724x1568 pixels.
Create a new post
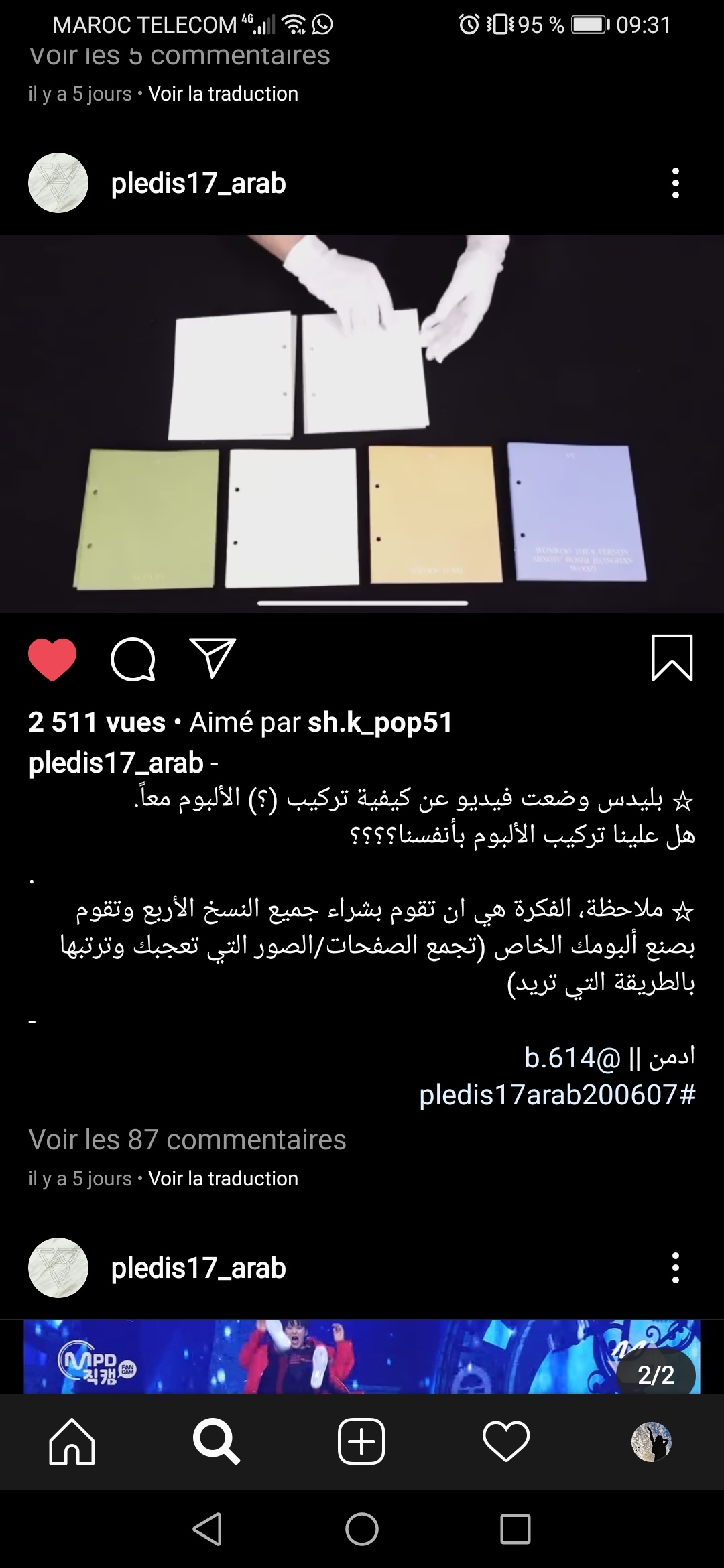point(361,1441)
